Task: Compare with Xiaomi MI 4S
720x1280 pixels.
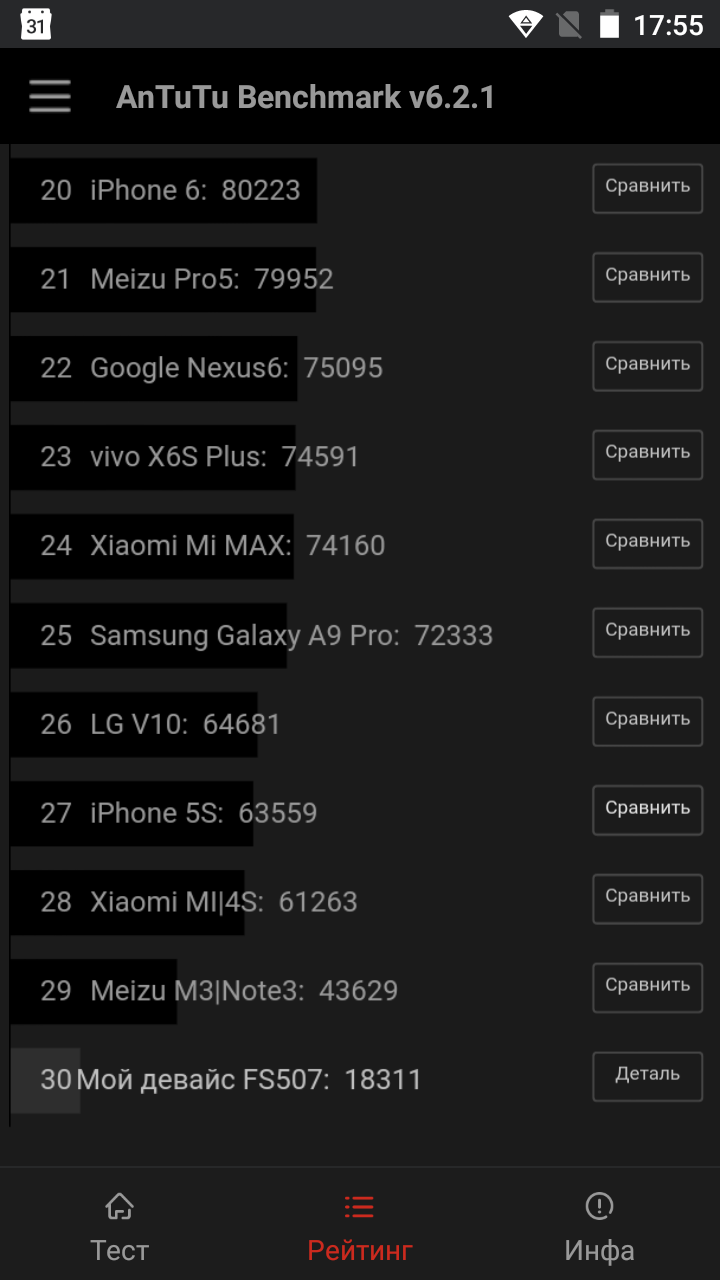Action: 647,898
